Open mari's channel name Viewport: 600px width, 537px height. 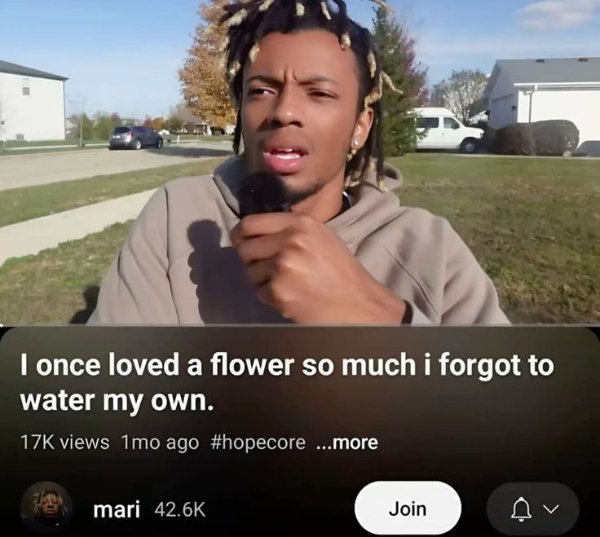115,509
